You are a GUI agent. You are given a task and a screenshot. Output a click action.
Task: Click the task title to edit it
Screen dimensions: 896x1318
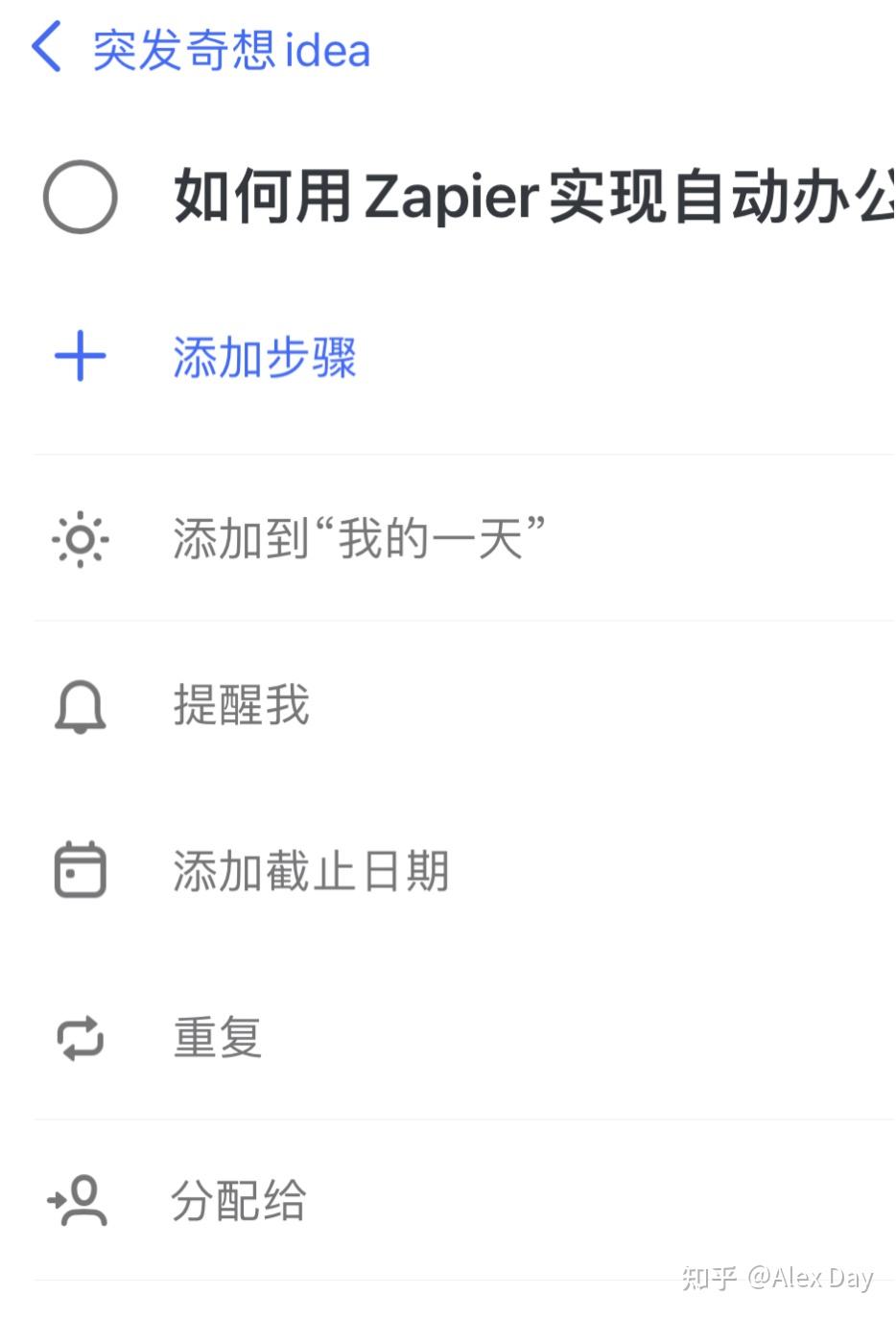pyautogui.click(x=480, y=197)
